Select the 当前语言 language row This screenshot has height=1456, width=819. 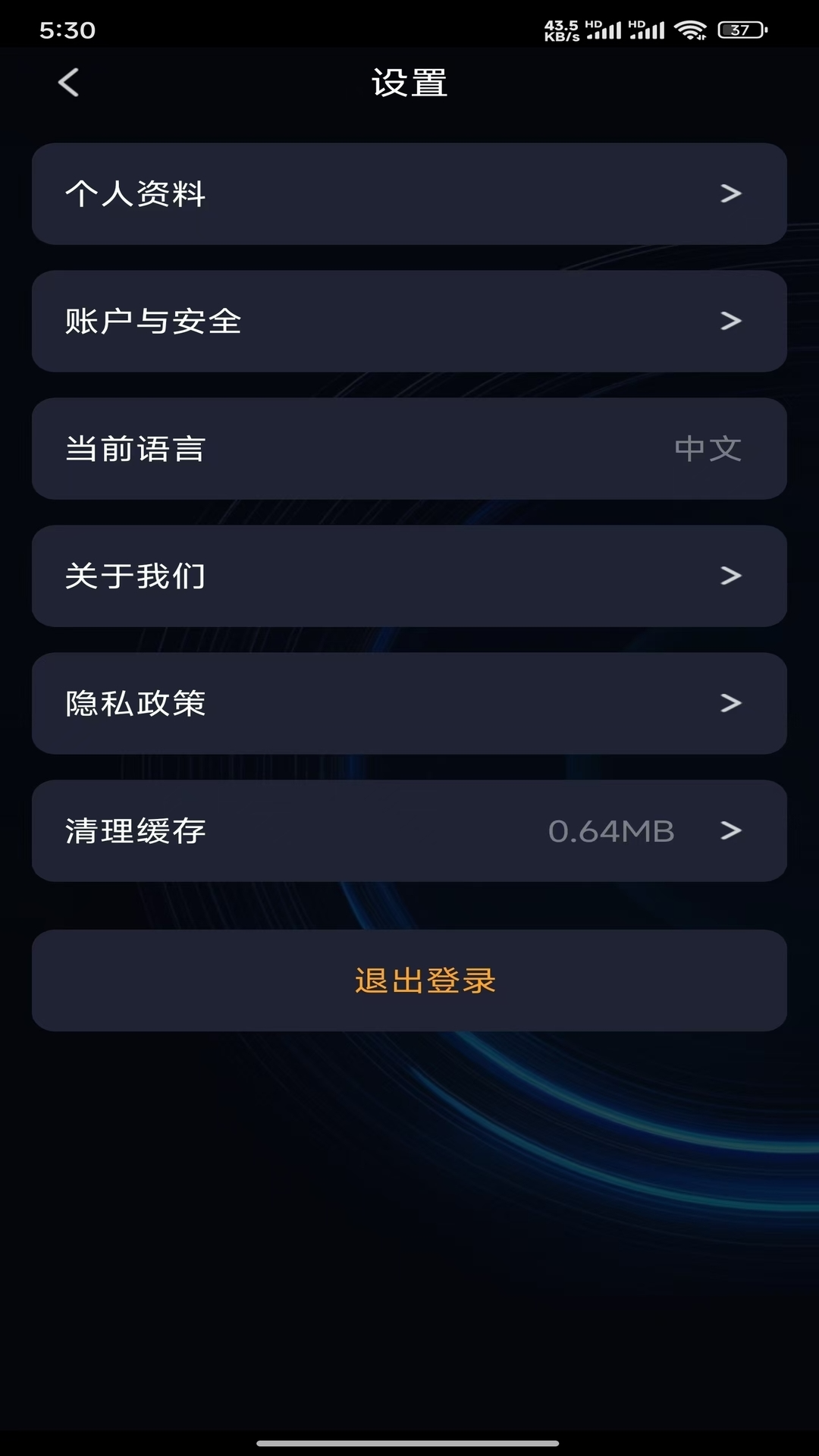303,448
